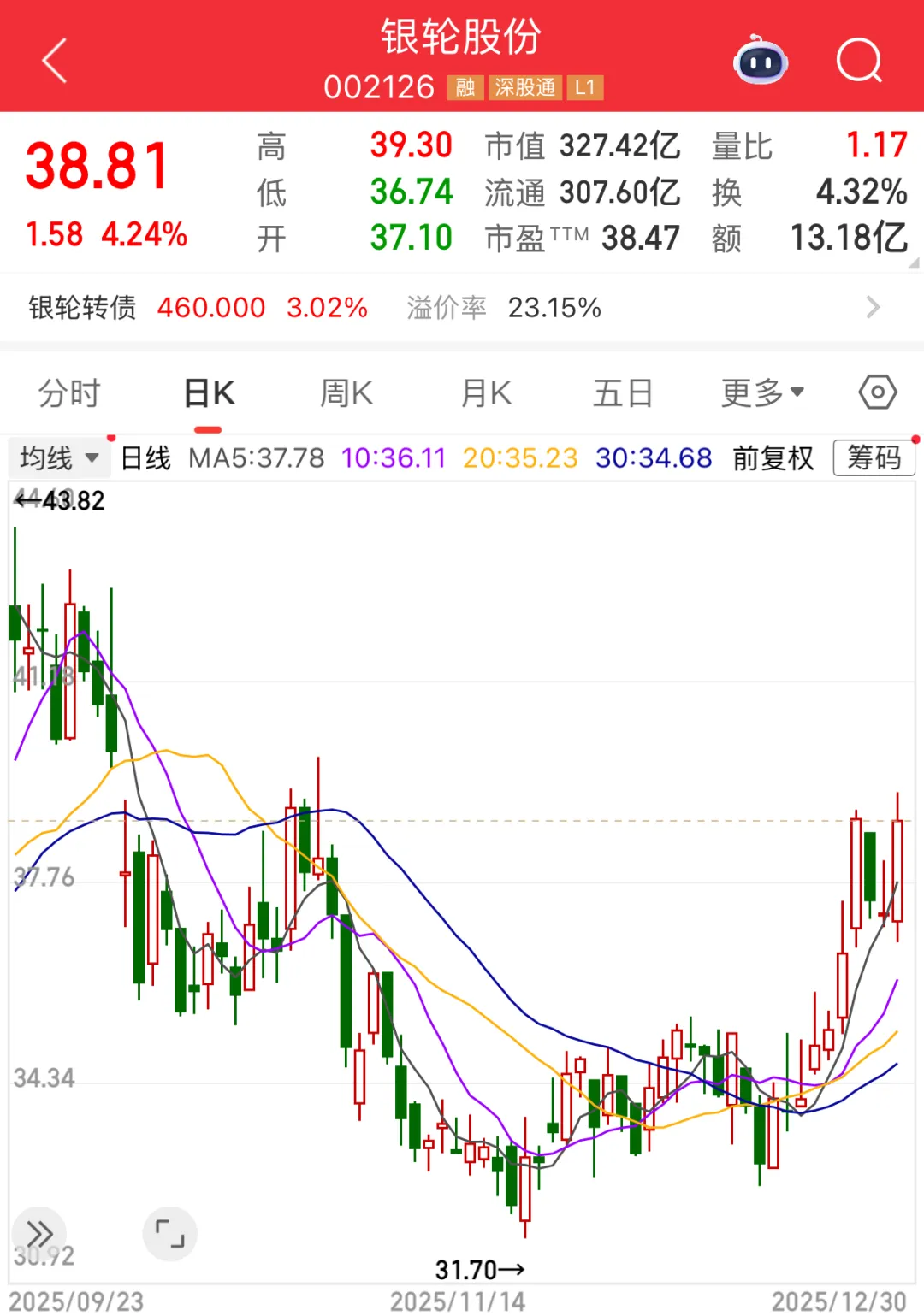The width and height of the screenshot is (924, 1316).
Task: Expand the 更多 period dropdown
Action: [x=761, y=394]
